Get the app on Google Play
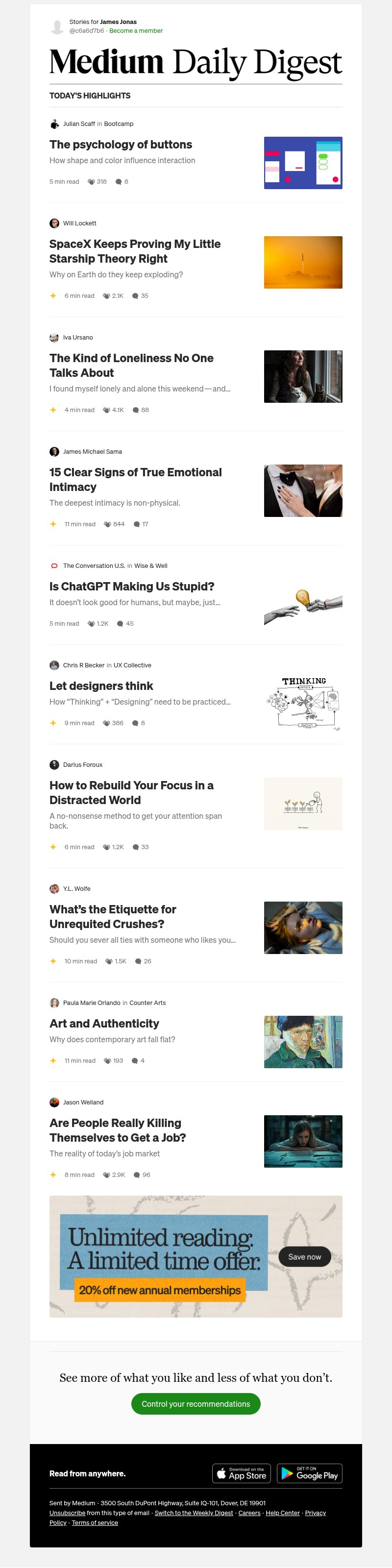 point(310,1473)
